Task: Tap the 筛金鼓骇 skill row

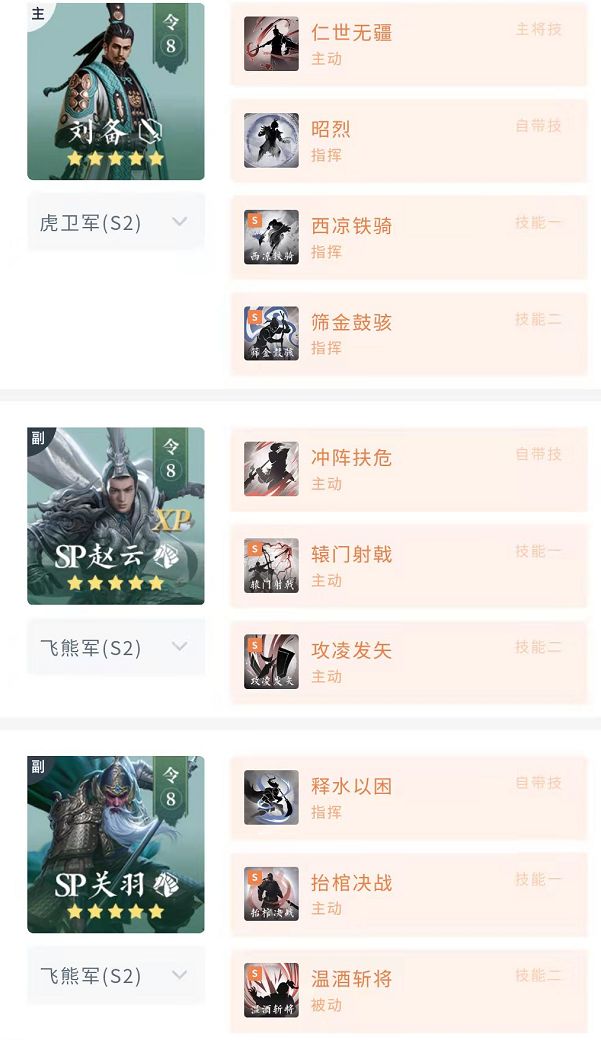Action: [x=408, y=334]
